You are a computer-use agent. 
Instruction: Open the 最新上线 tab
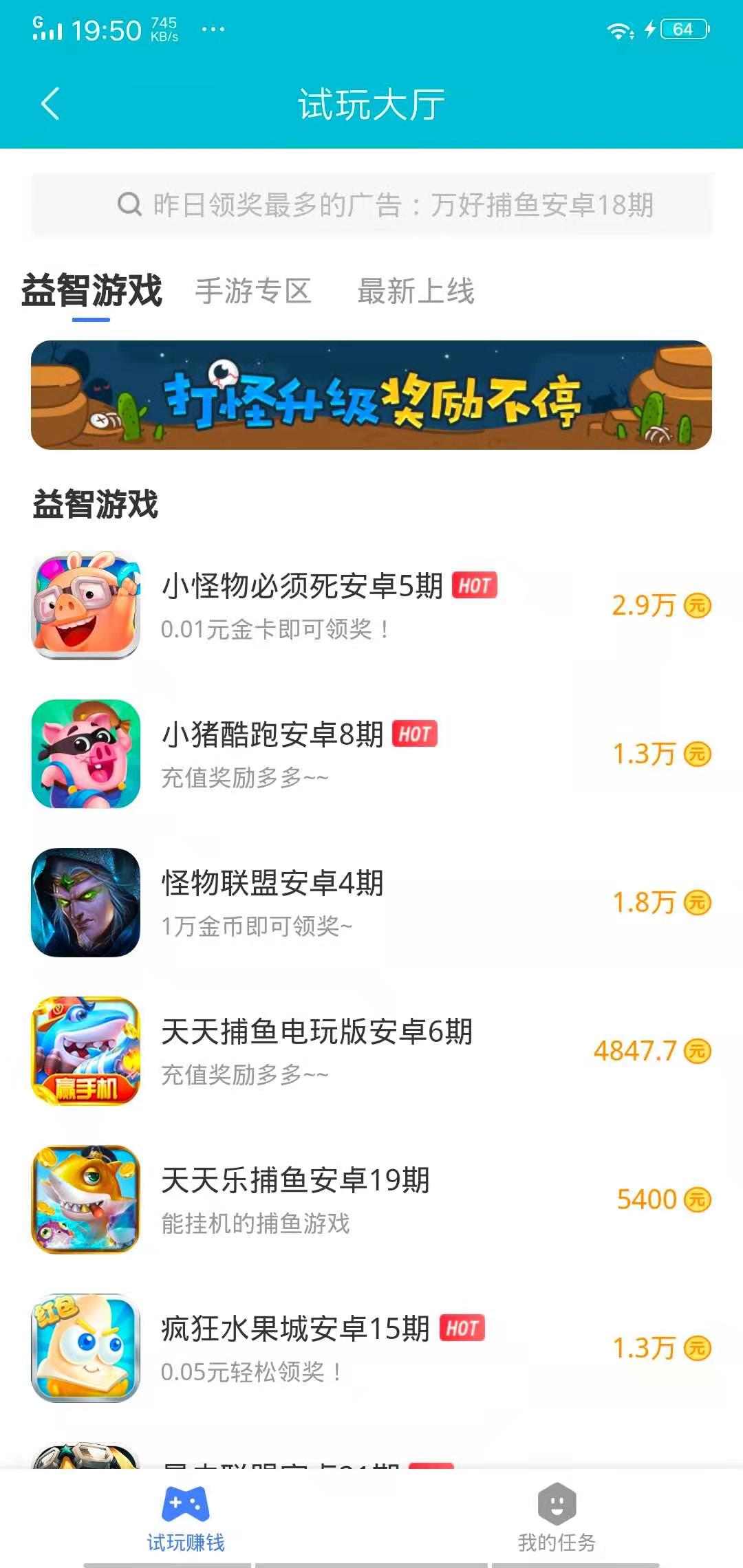coord(416,292)
